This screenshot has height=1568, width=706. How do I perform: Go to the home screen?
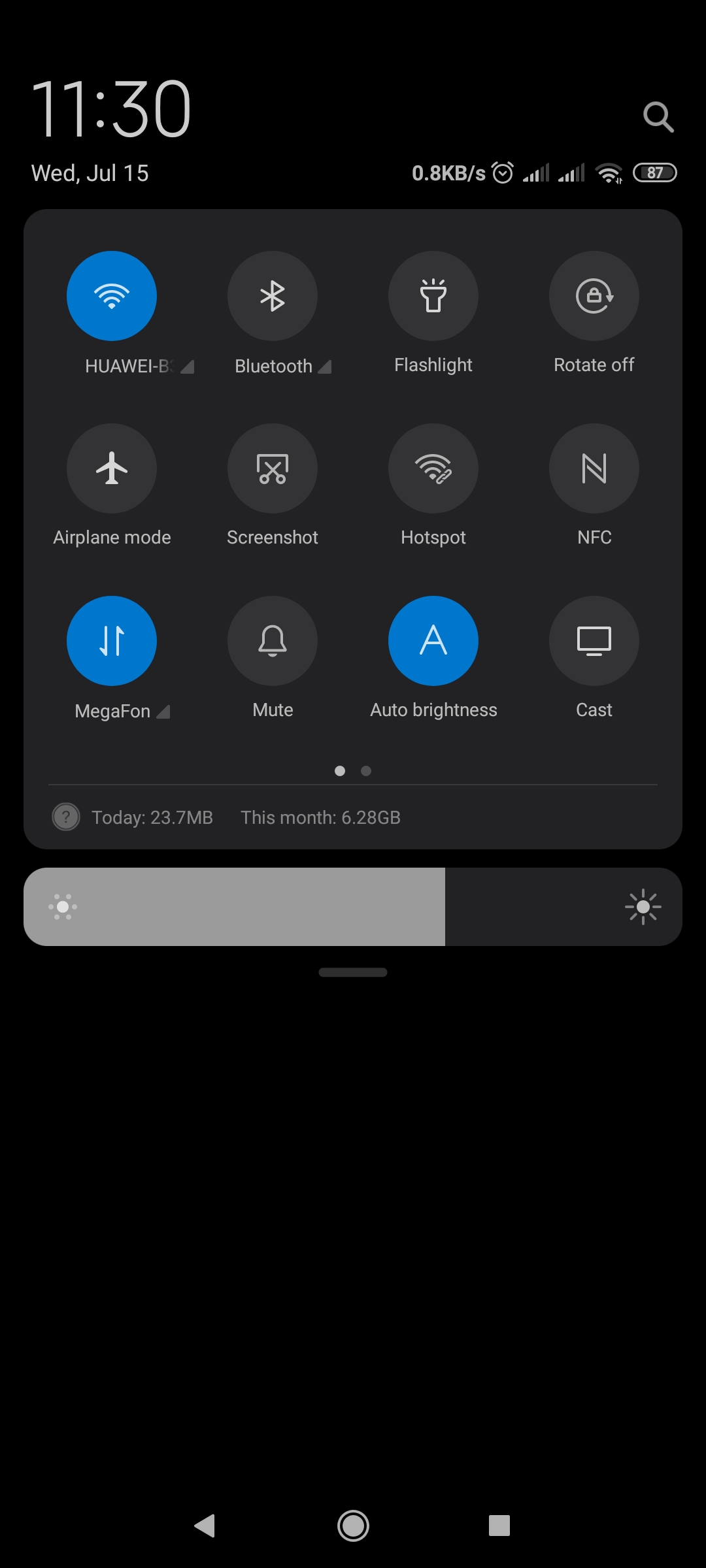point(353,1526)
